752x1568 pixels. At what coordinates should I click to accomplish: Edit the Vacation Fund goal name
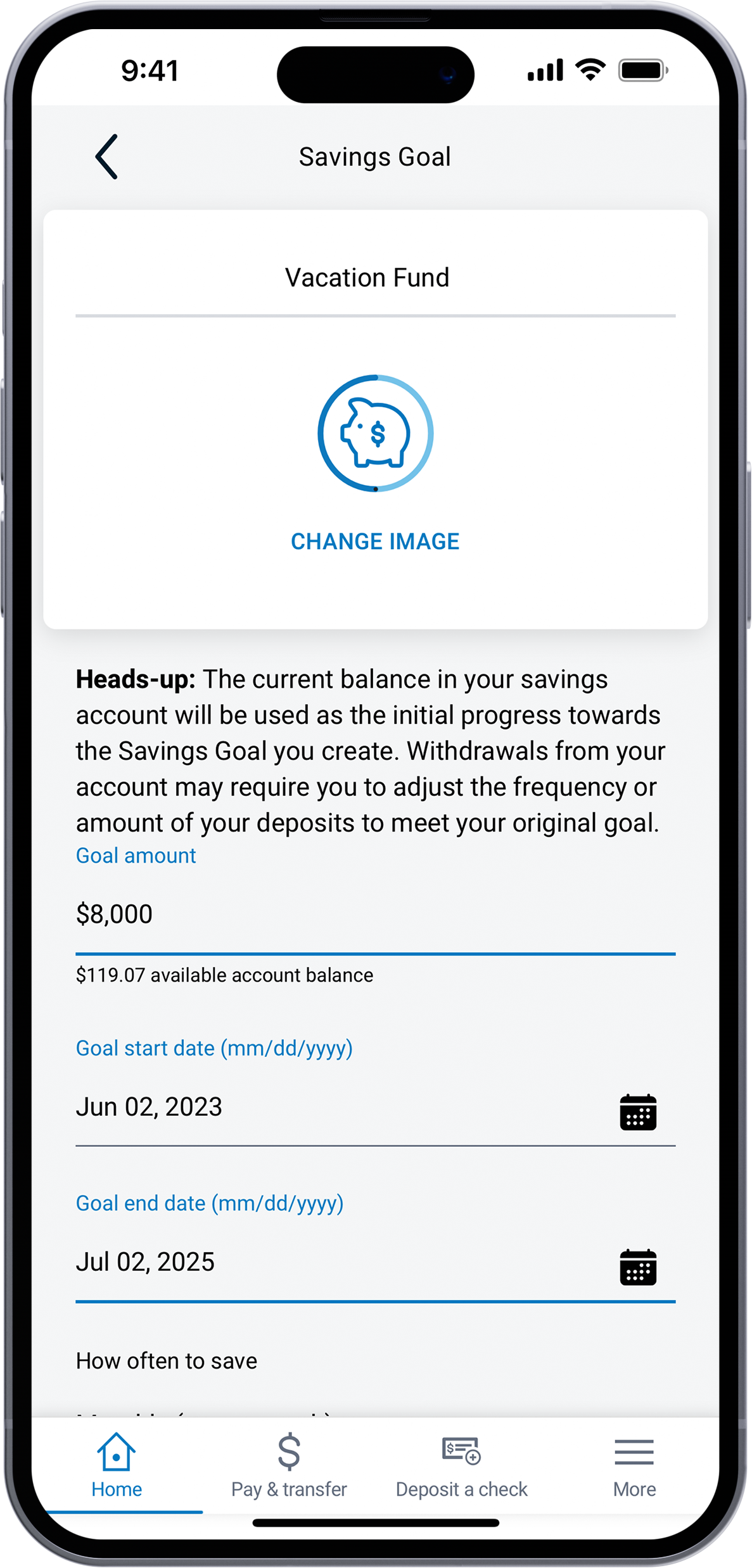coord(367,278)
